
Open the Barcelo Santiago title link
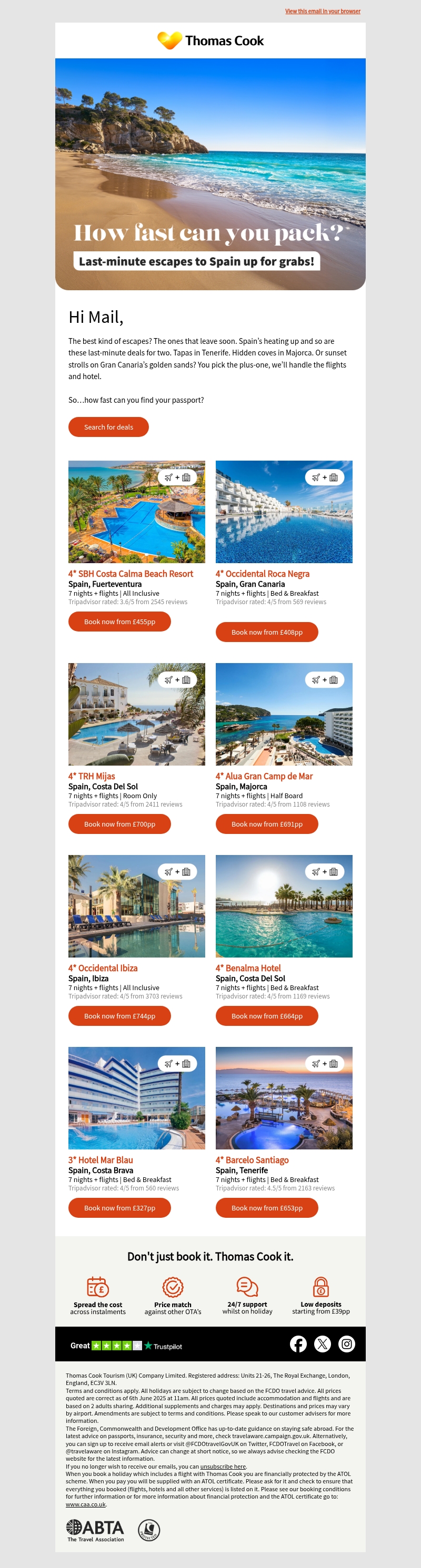click(252, 1159)
